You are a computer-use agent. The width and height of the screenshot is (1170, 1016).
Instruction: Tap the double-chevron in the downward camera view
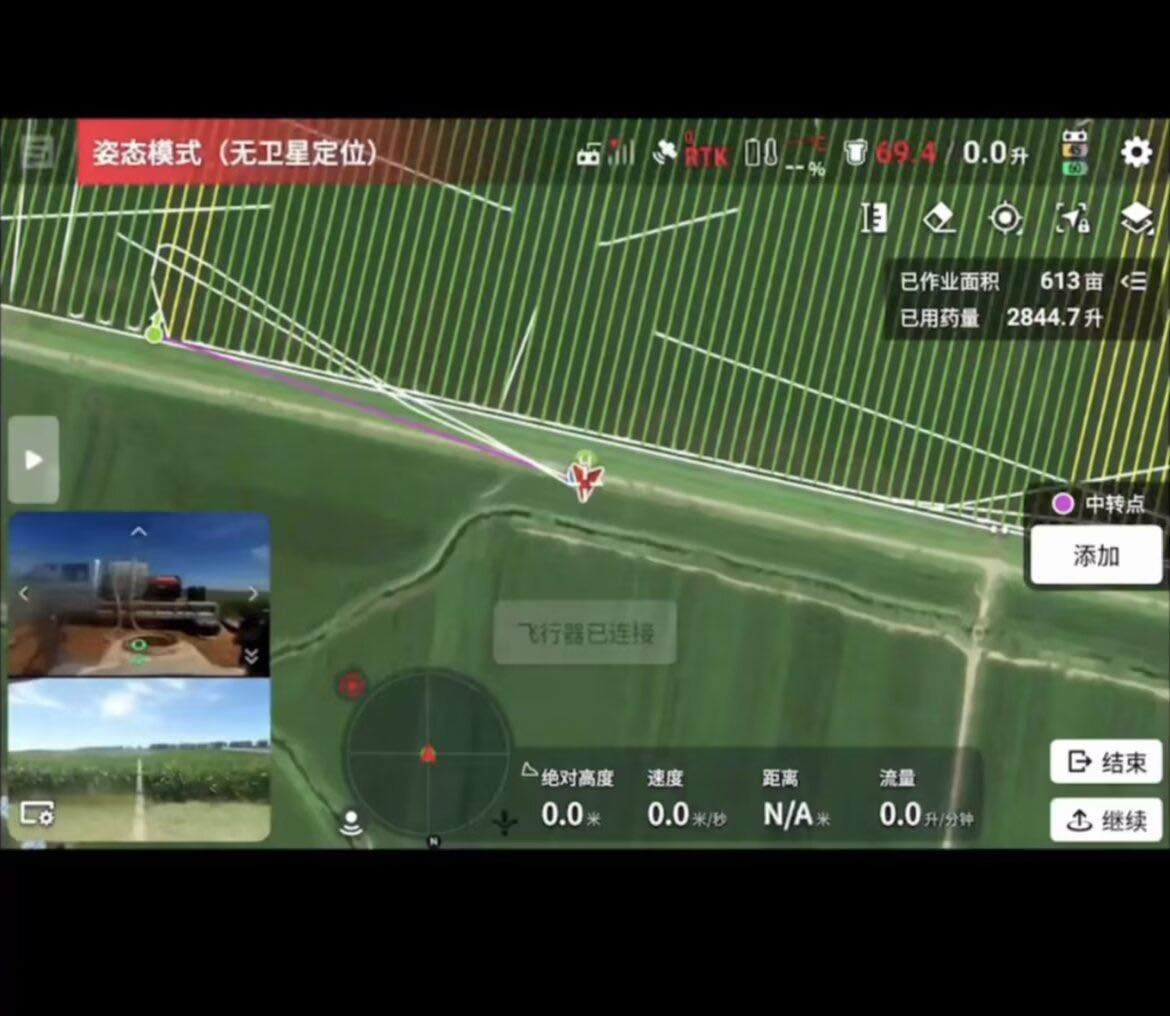[251, 656]
